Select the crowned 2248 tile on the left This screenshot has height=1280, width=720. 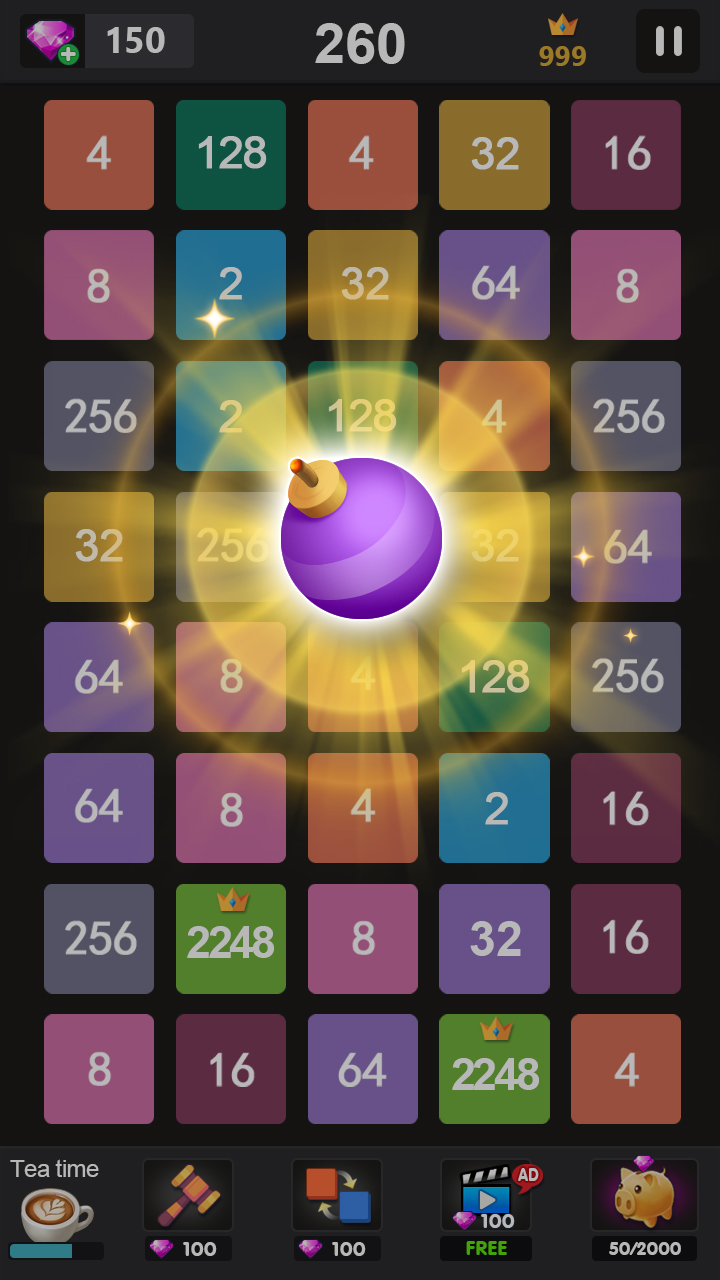click(x=231, y=938)
